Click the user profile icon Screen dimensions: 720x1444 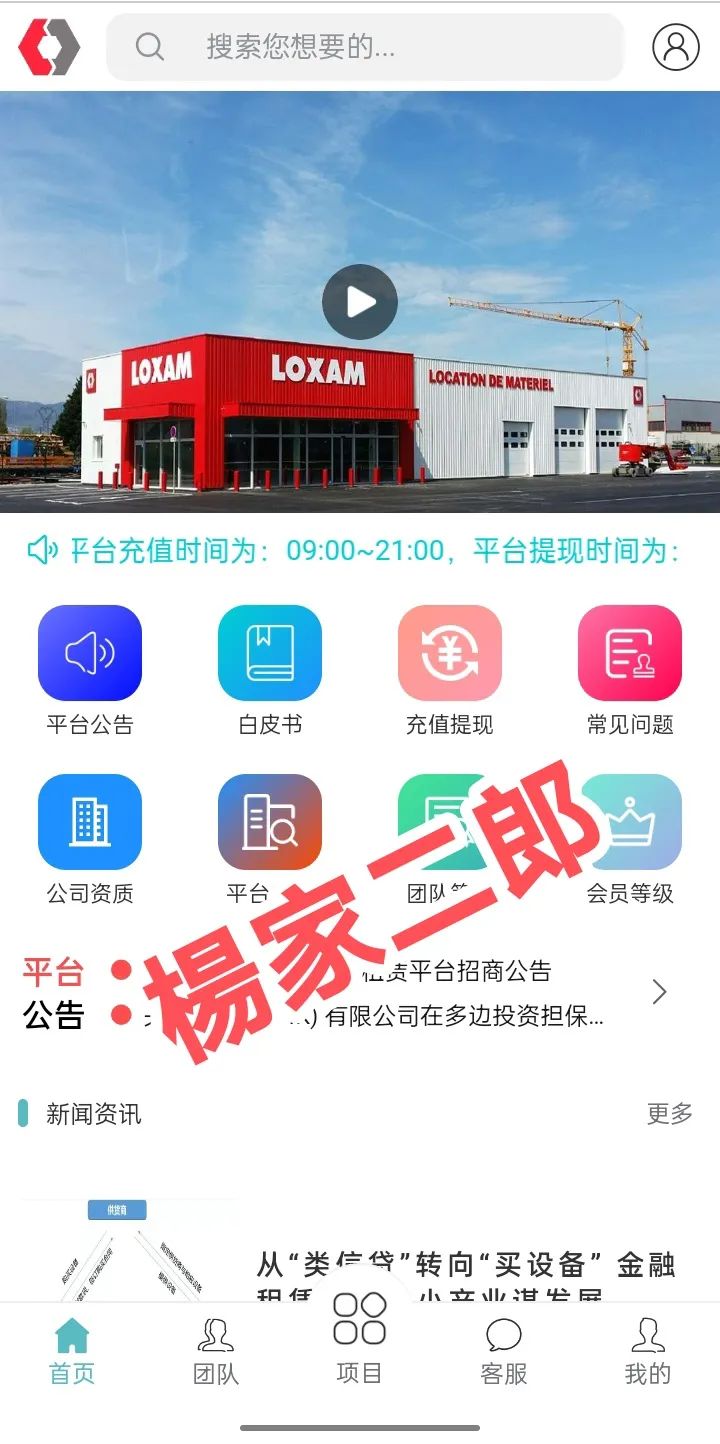677,47
